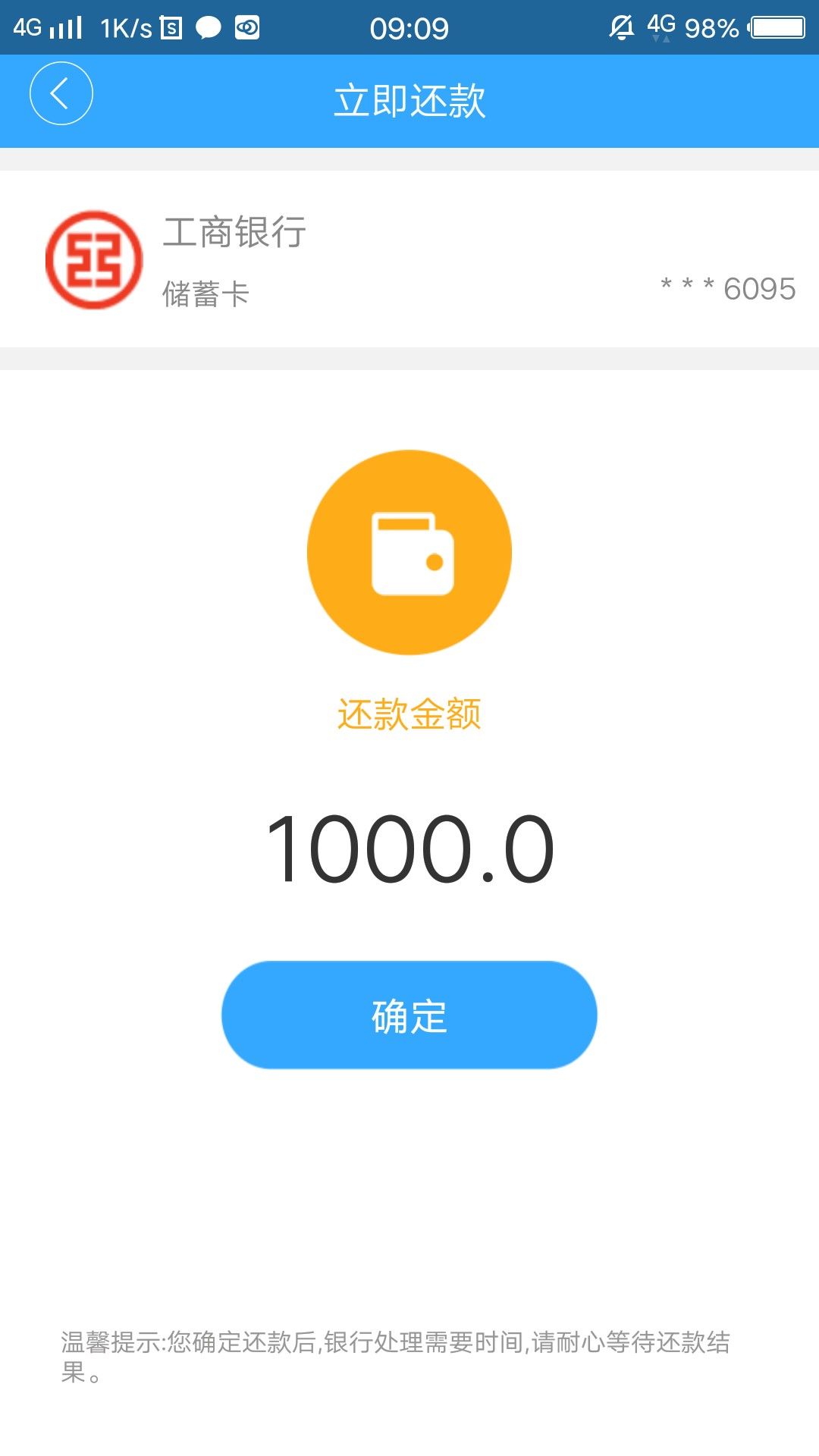This screenshot has width=819, height=1456.
Task: Go back using the top-left arrow
Action: (61, 93)
